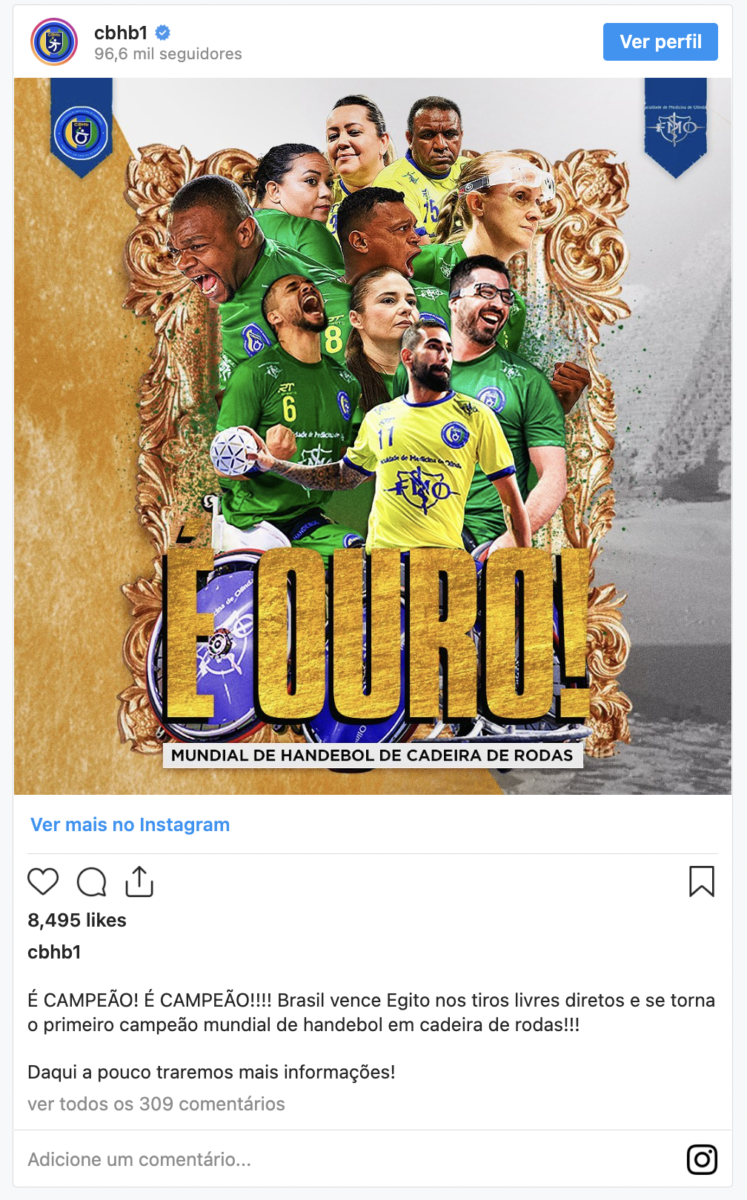Bookmark this post
This screenshot has width=747, height=1200.
[x=701, y=881]
